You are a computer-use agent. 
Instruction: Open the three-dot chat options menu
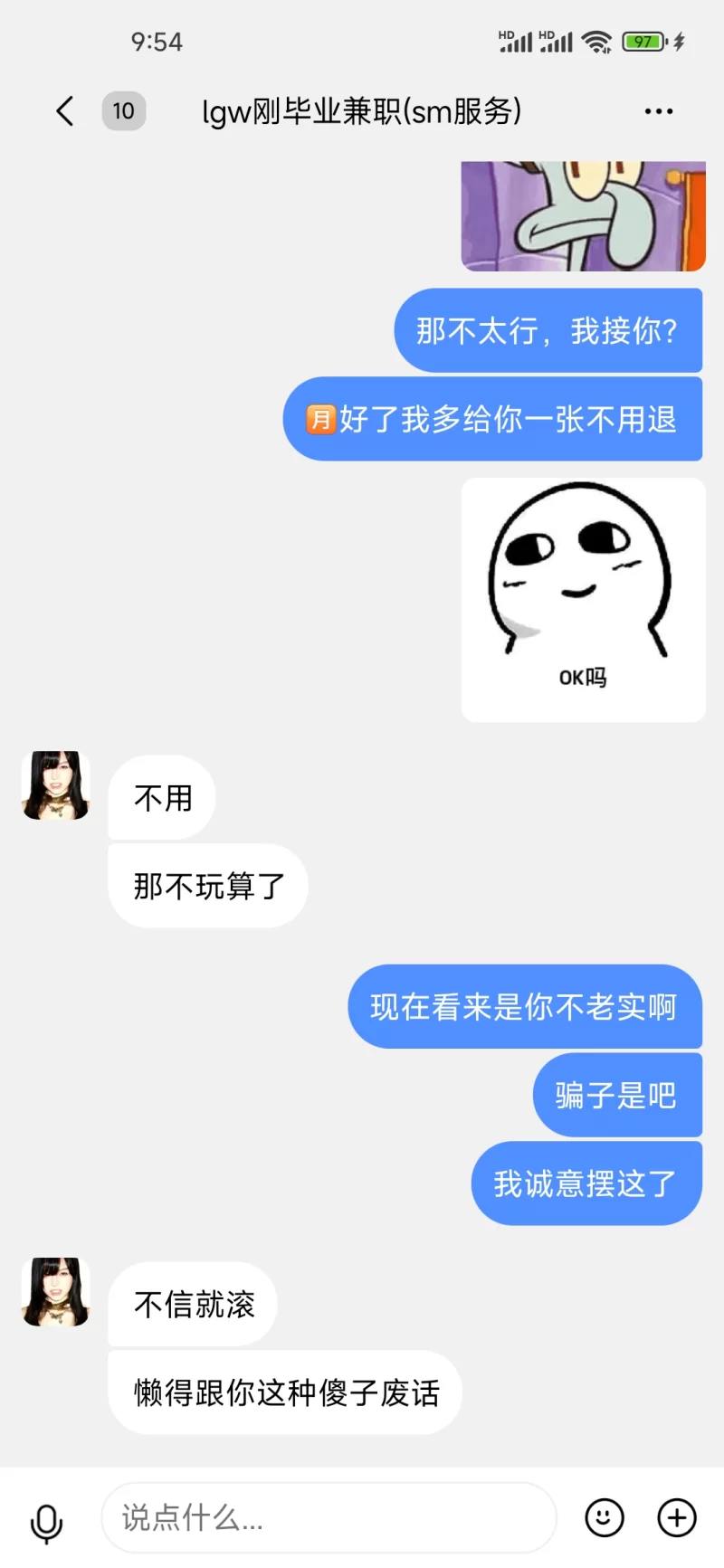[658, 111]
